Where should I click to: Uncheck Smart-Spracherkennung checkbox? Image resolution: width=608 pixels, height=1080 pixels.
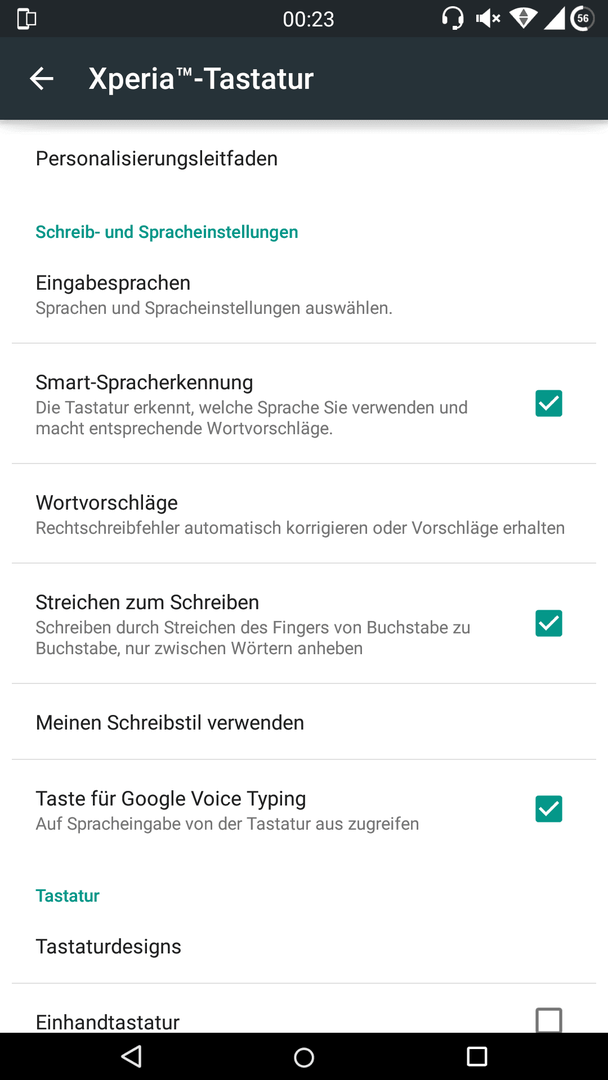coord(549,404)
